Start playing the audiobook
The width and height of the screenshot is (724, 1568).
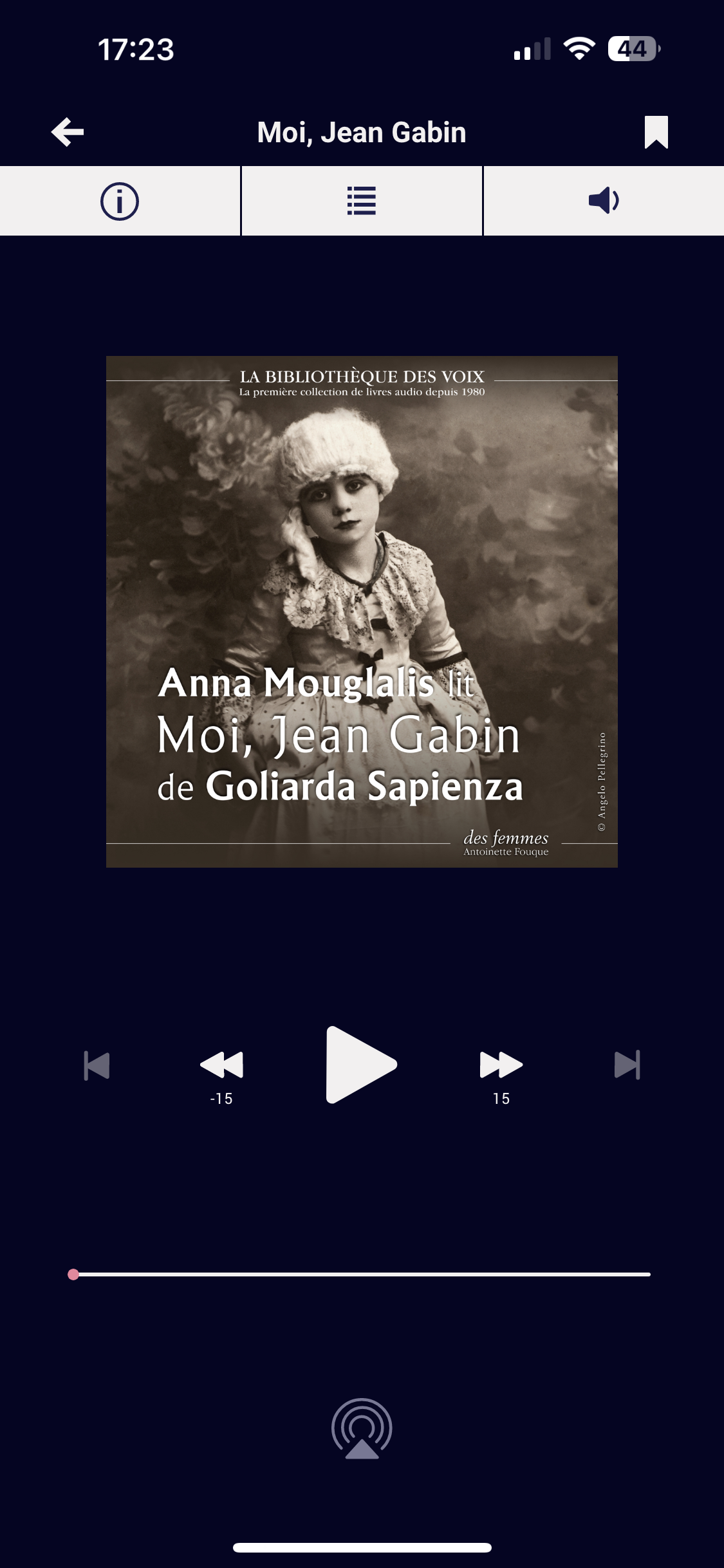pos(360,1065)
